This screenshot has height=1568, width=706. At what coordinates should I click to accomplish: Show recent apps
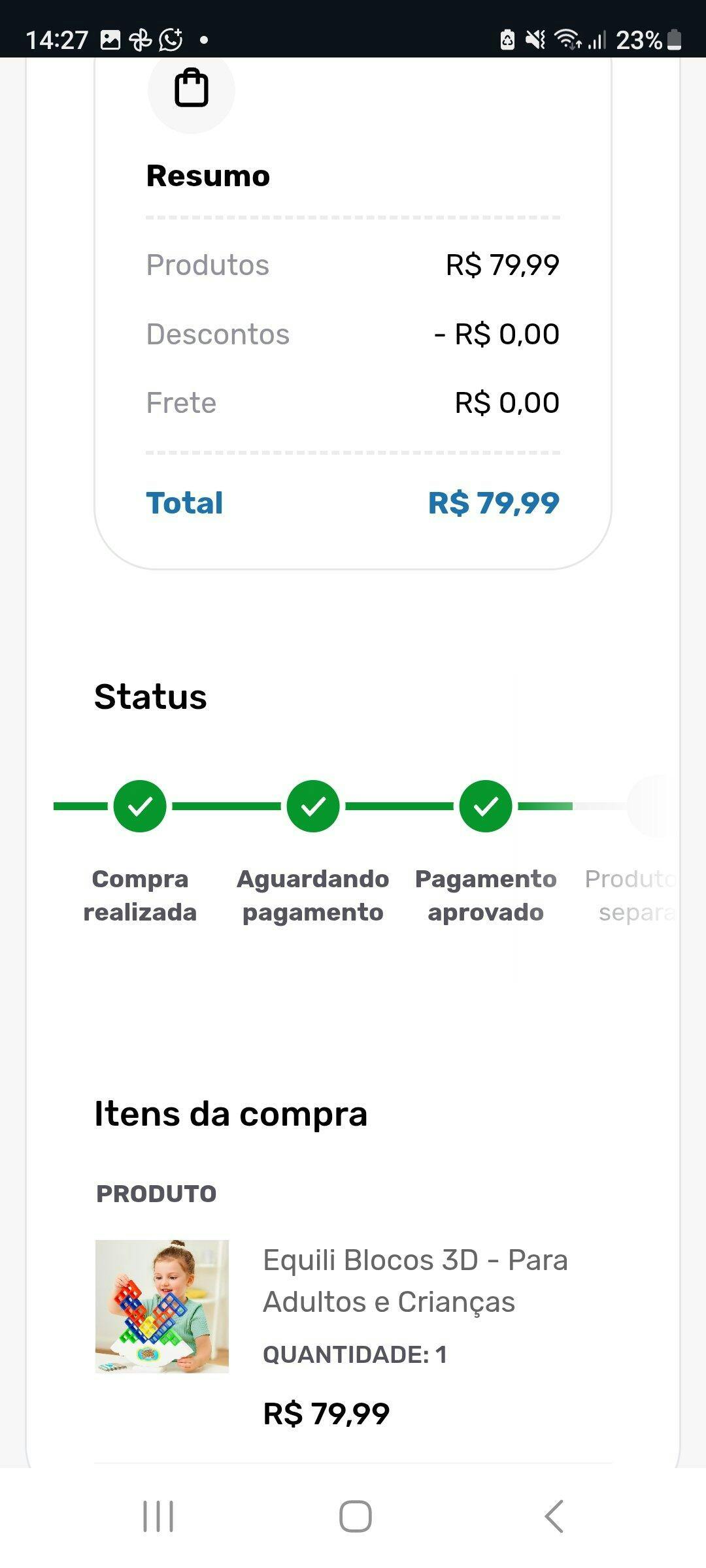(158, 1516)
